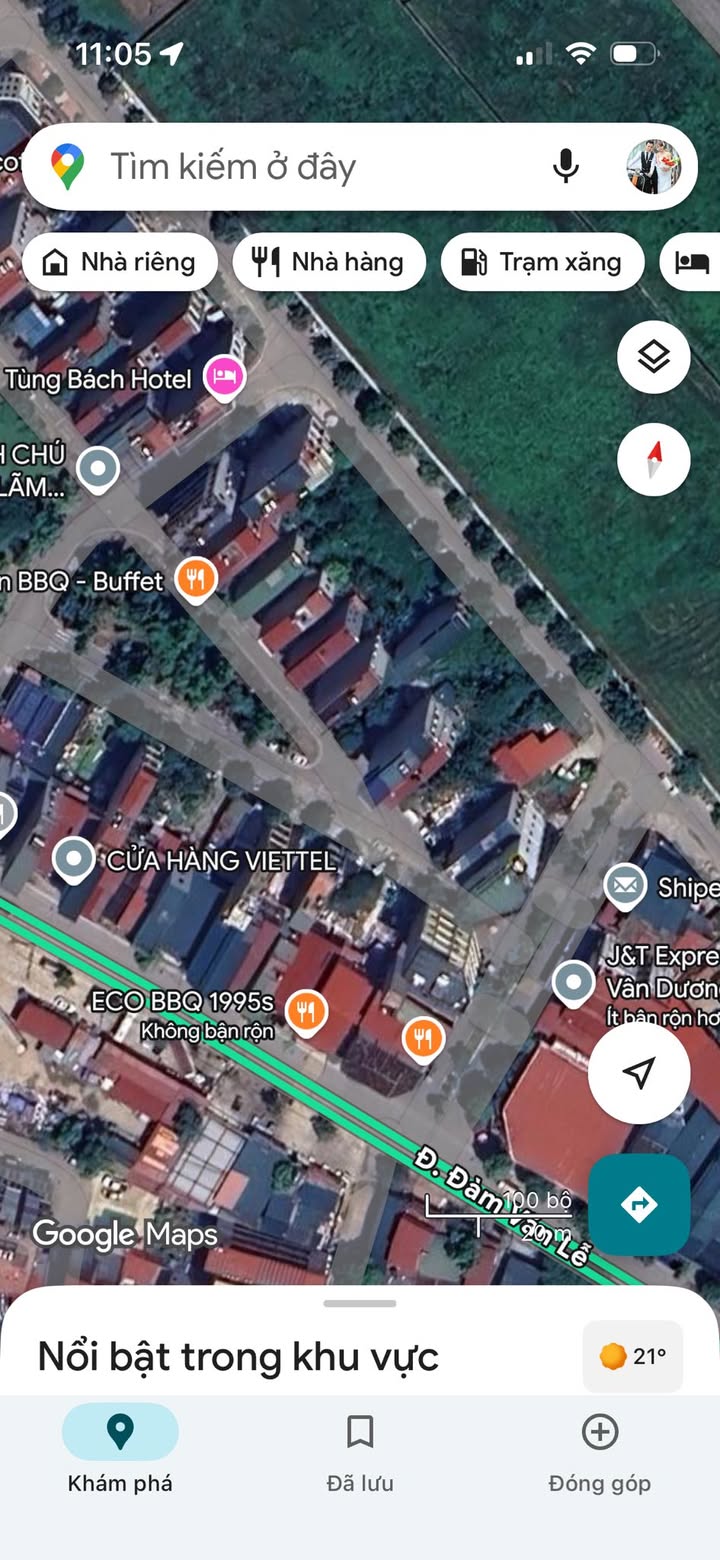The width and height of the screenshot is (720, 1560).
Task: Go to the Đóng góp tab
Action: [599, 1448]
